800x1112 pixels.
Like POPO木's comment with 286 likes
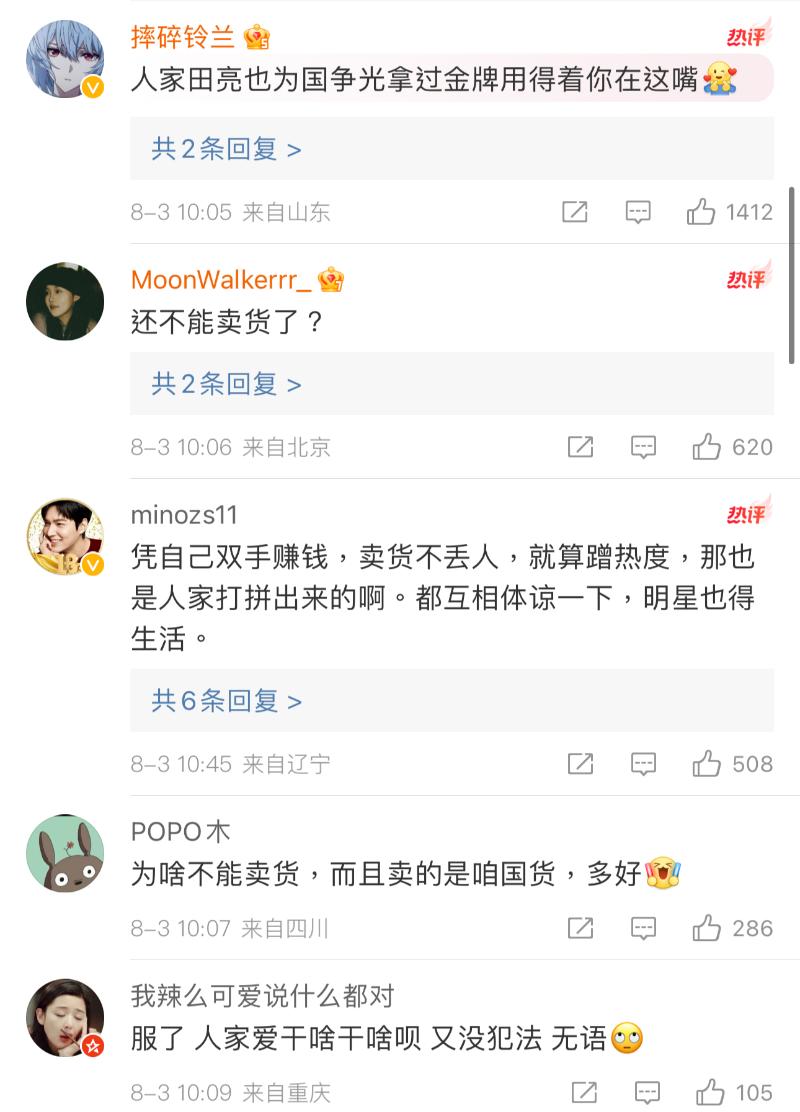(707, 928)
